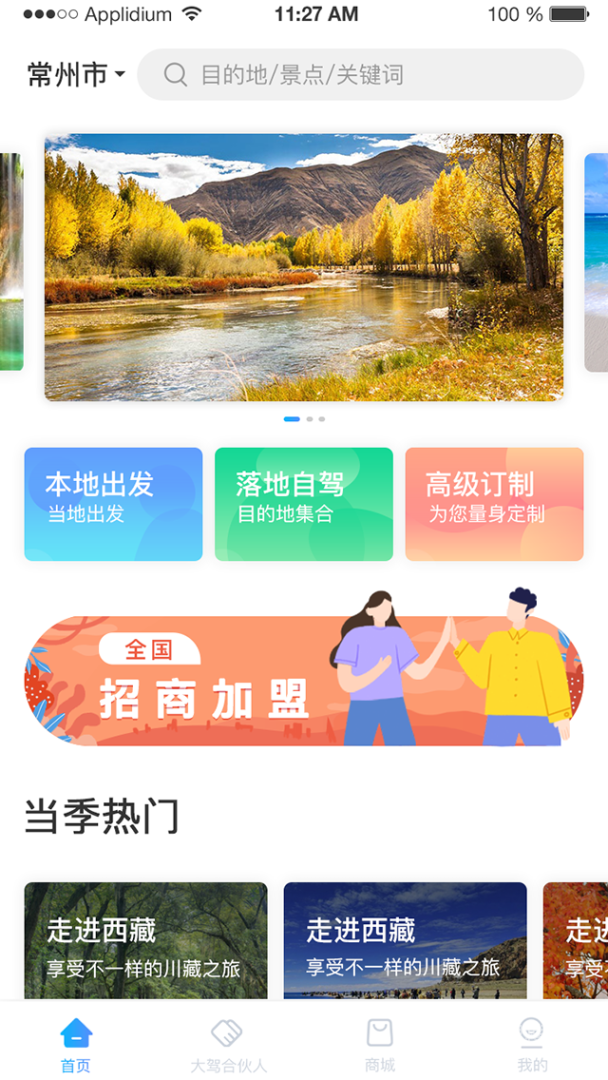
Task: Switch to the 商城 tab
Action: pos(380,1045)
